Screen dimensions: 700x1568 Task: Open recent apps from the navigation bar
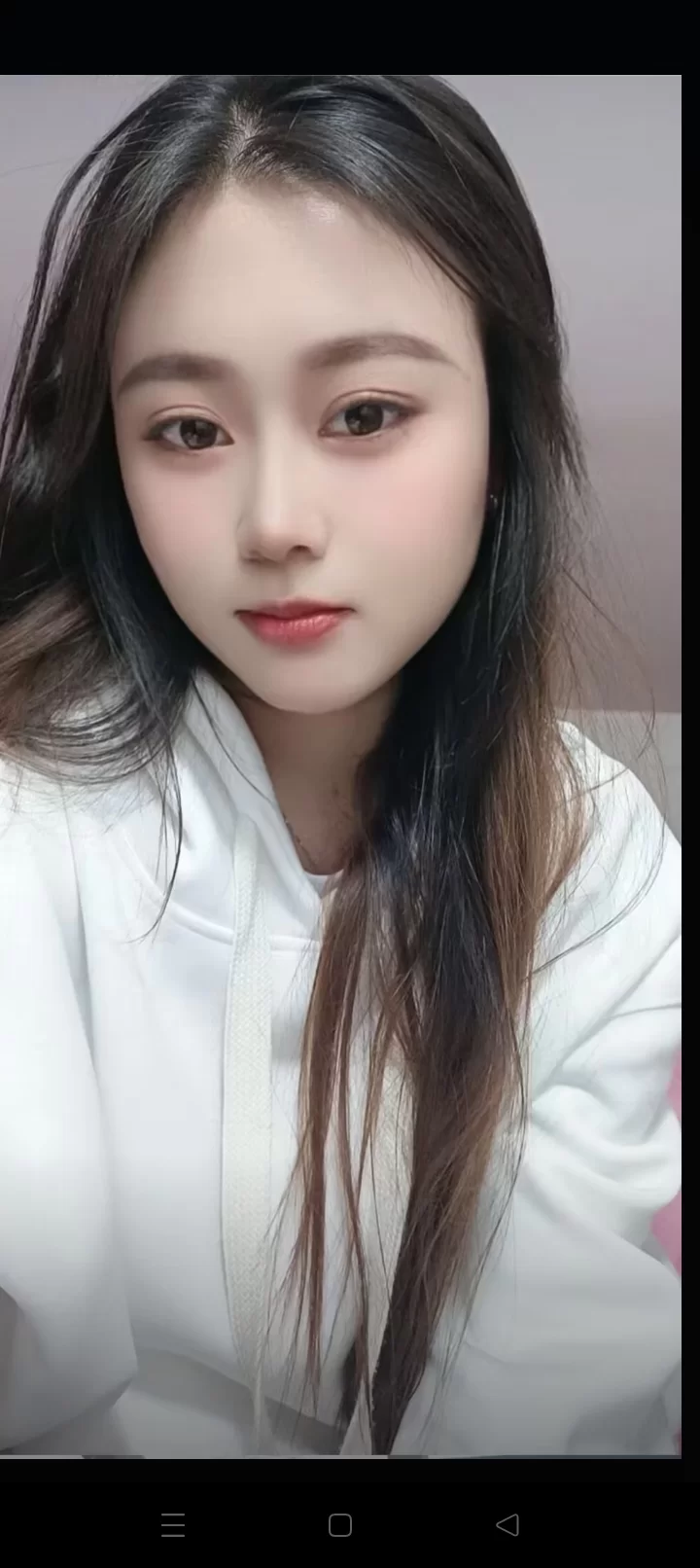point(173,1524)
